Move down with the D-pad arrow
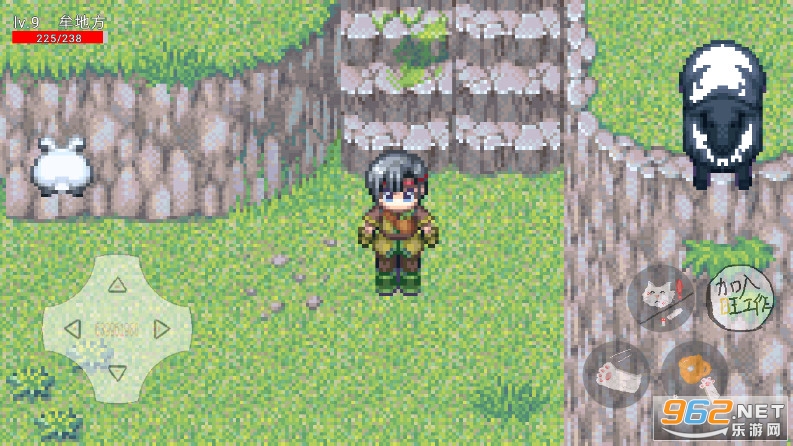 point(117,373)
